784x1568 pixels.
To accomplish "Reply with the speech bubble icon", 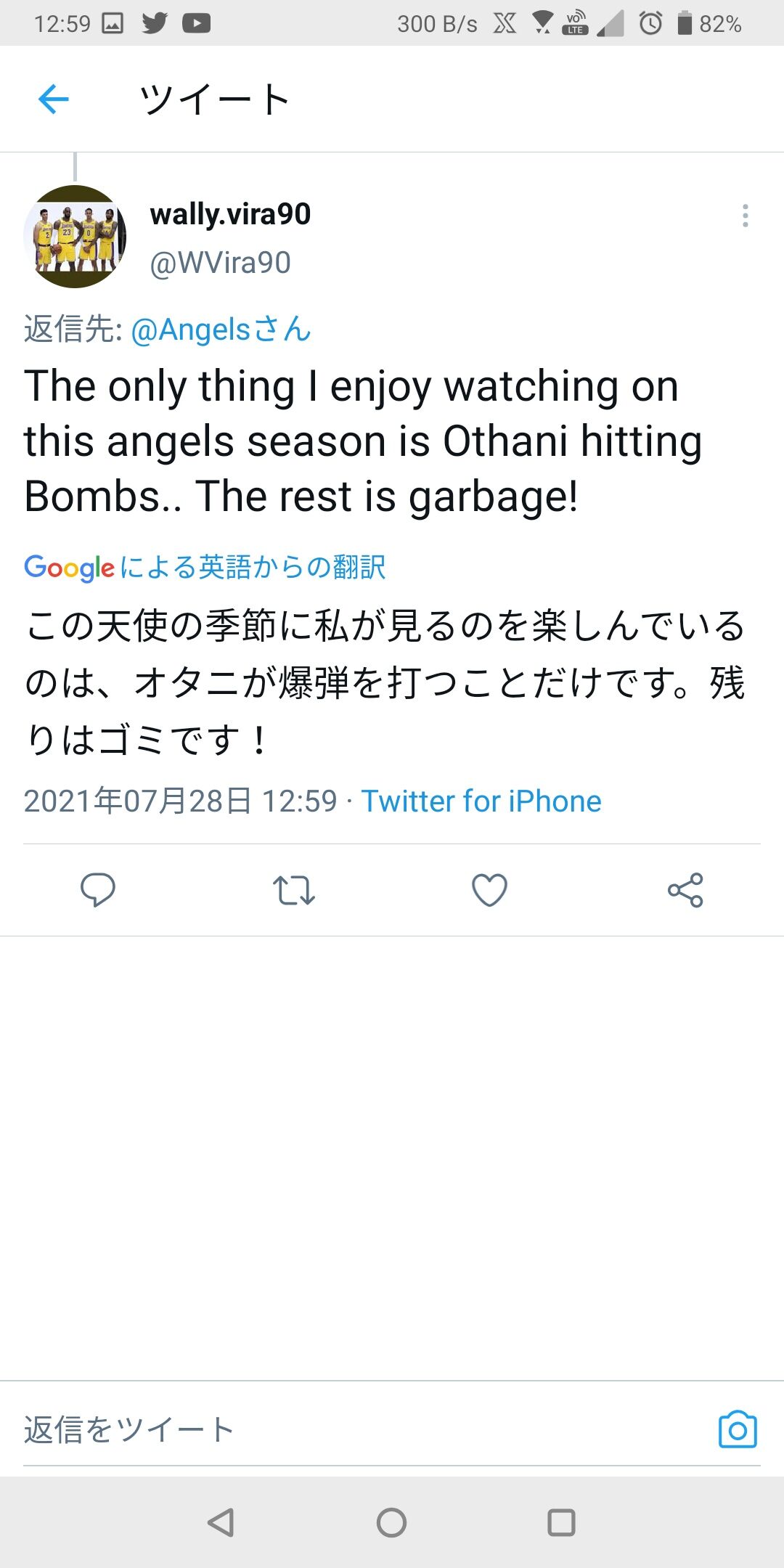I will coord(98,890).
